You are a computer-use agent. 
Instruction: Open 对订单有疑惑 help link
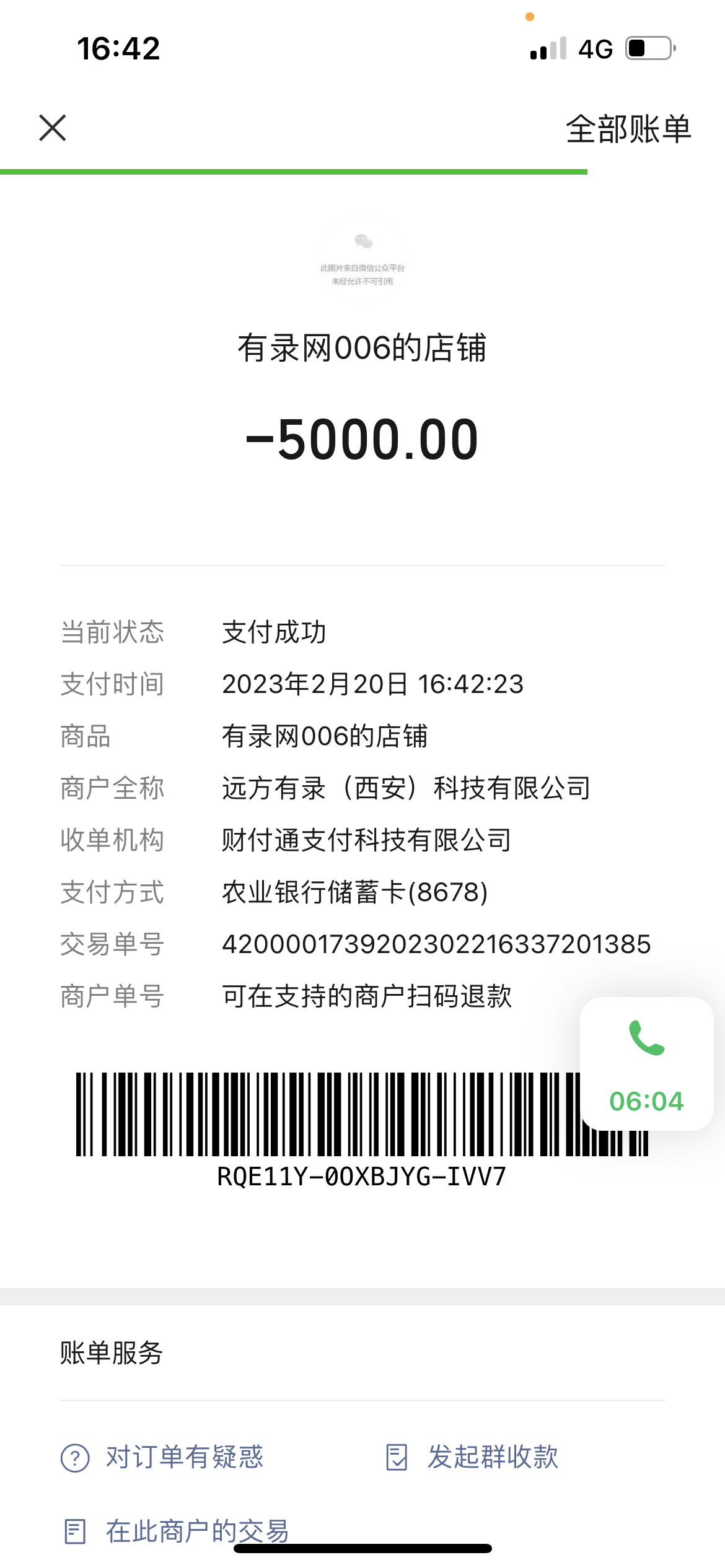click(x=163, y=1457)
